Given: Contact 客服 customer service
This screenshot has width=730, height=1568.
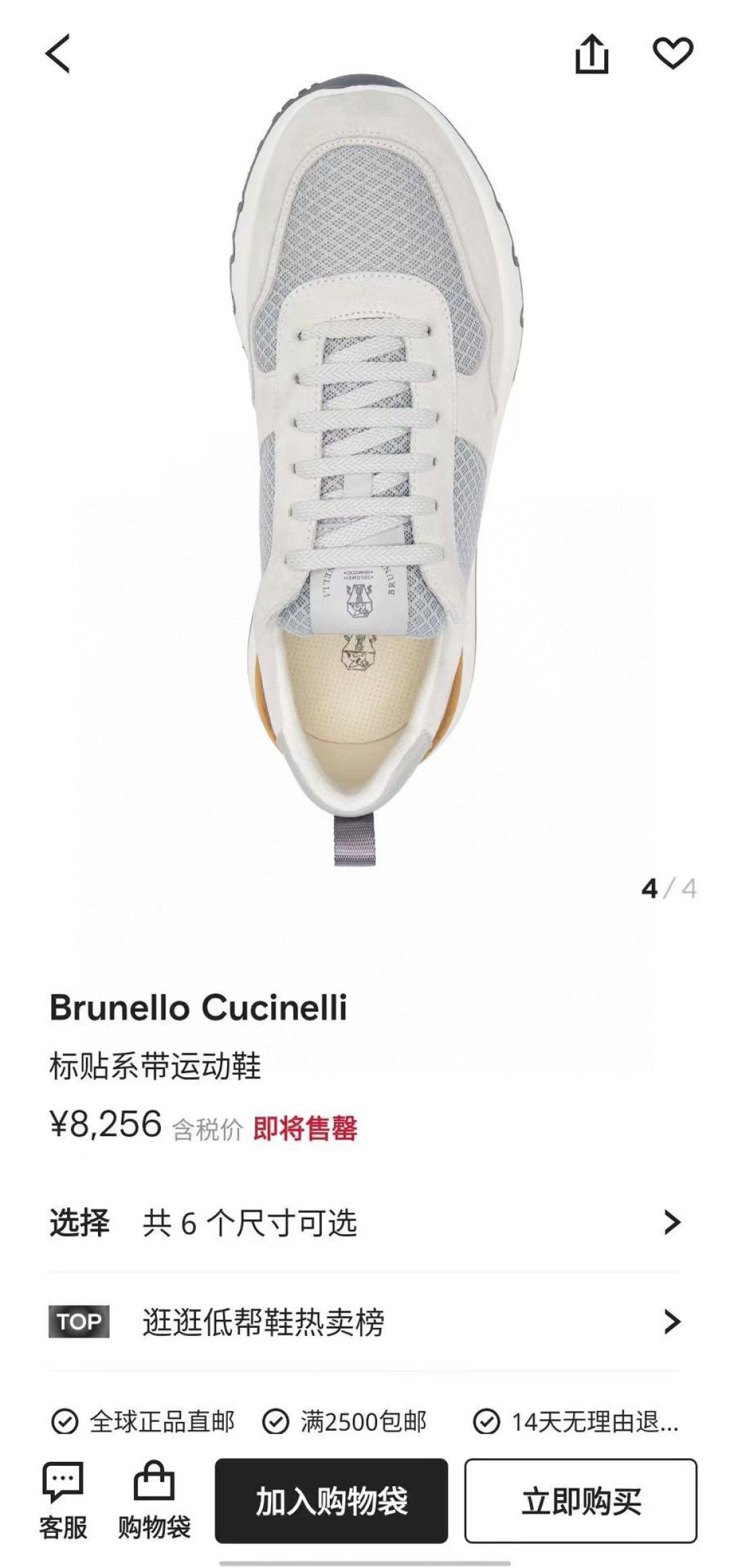Looking at the screenshot, I should point(63,1501).
